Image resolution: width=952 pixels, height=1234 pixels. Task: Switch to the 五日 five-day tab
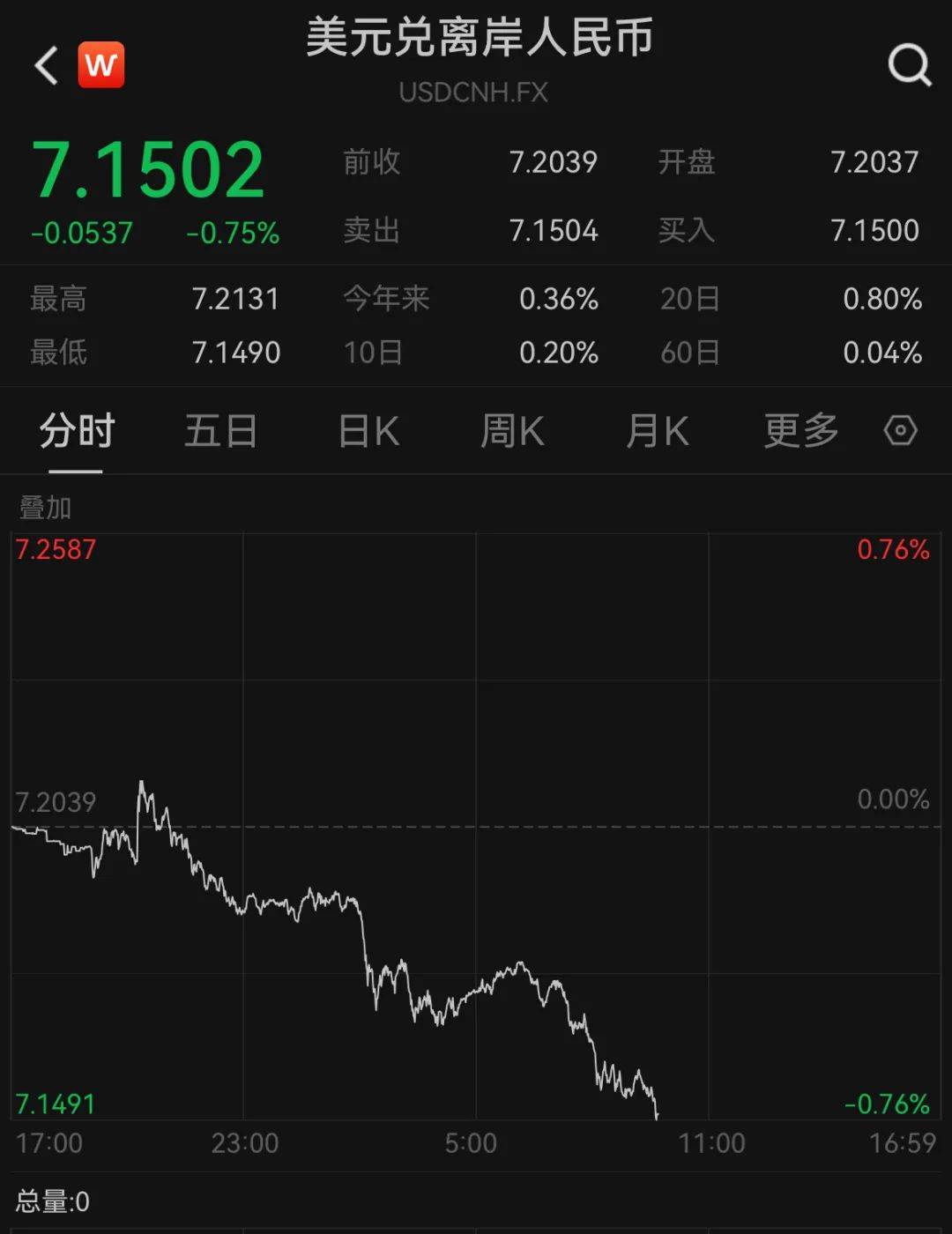[x=221, y=431]
